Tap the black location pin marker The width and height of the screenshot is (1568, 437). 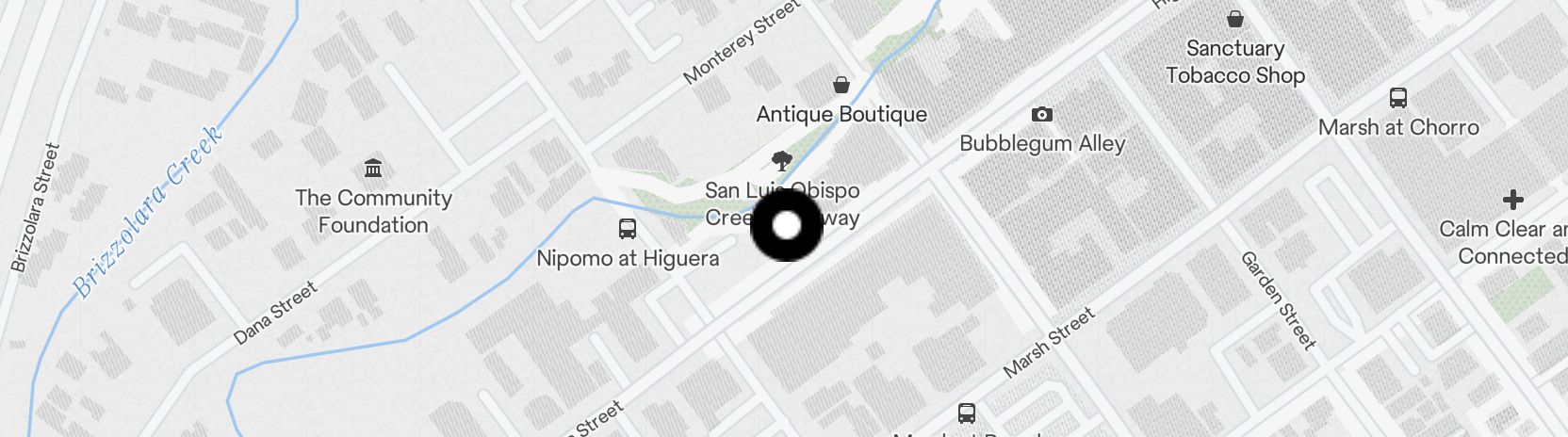click(786, 226)
